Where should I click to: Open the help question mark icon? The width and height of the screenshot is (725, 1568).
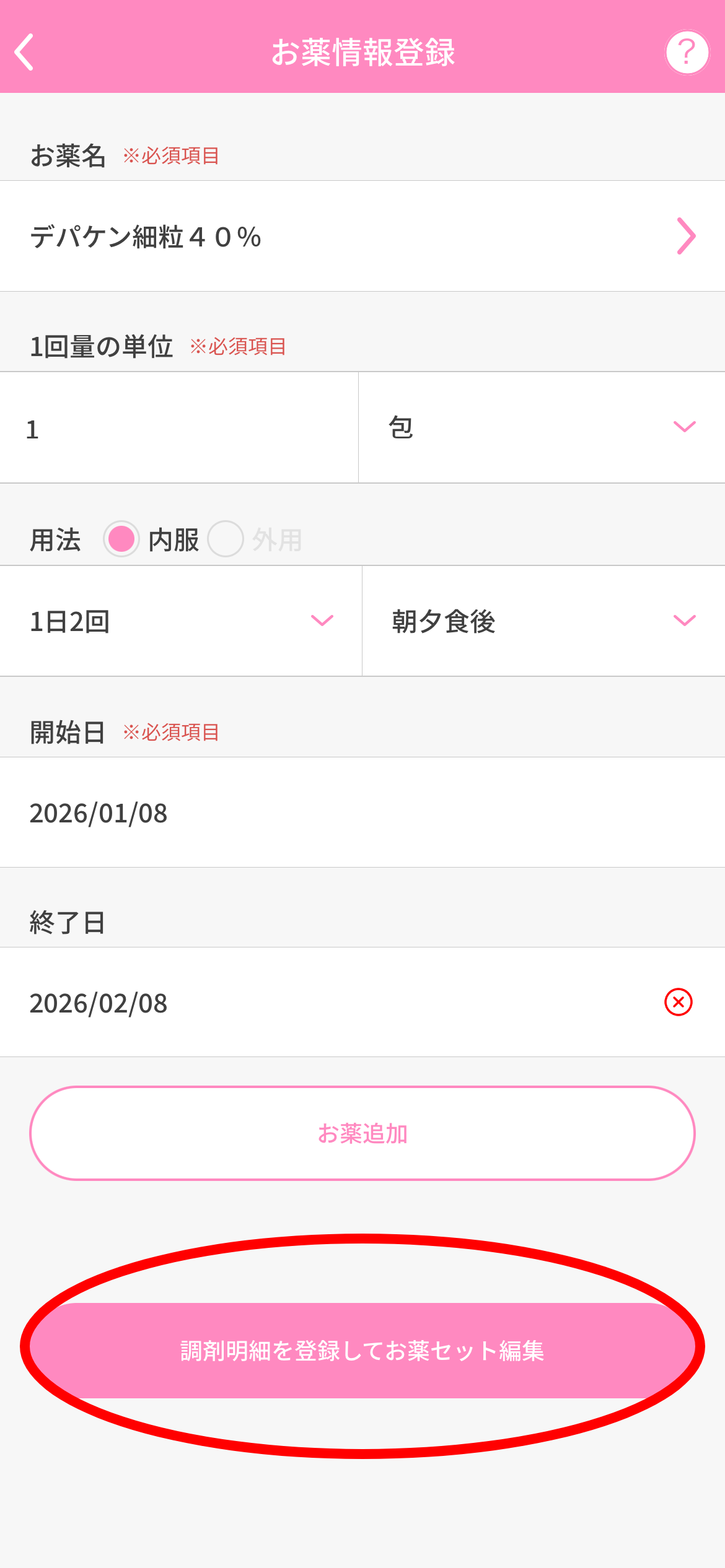click(687, 53)
